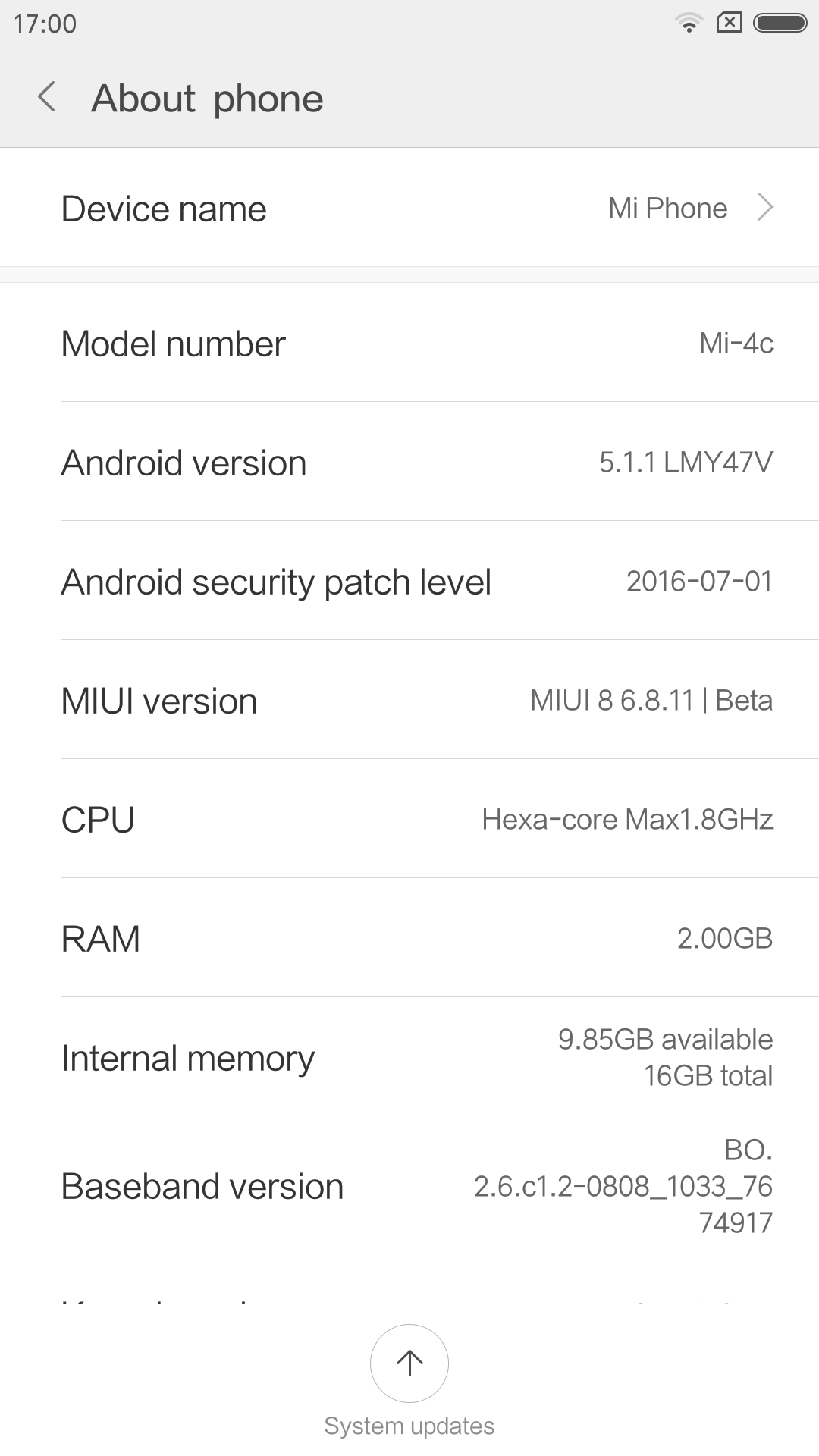This screenshot has height=1456, width=819.
Task: Open the Device name setting
Action: tap(409, 208)
